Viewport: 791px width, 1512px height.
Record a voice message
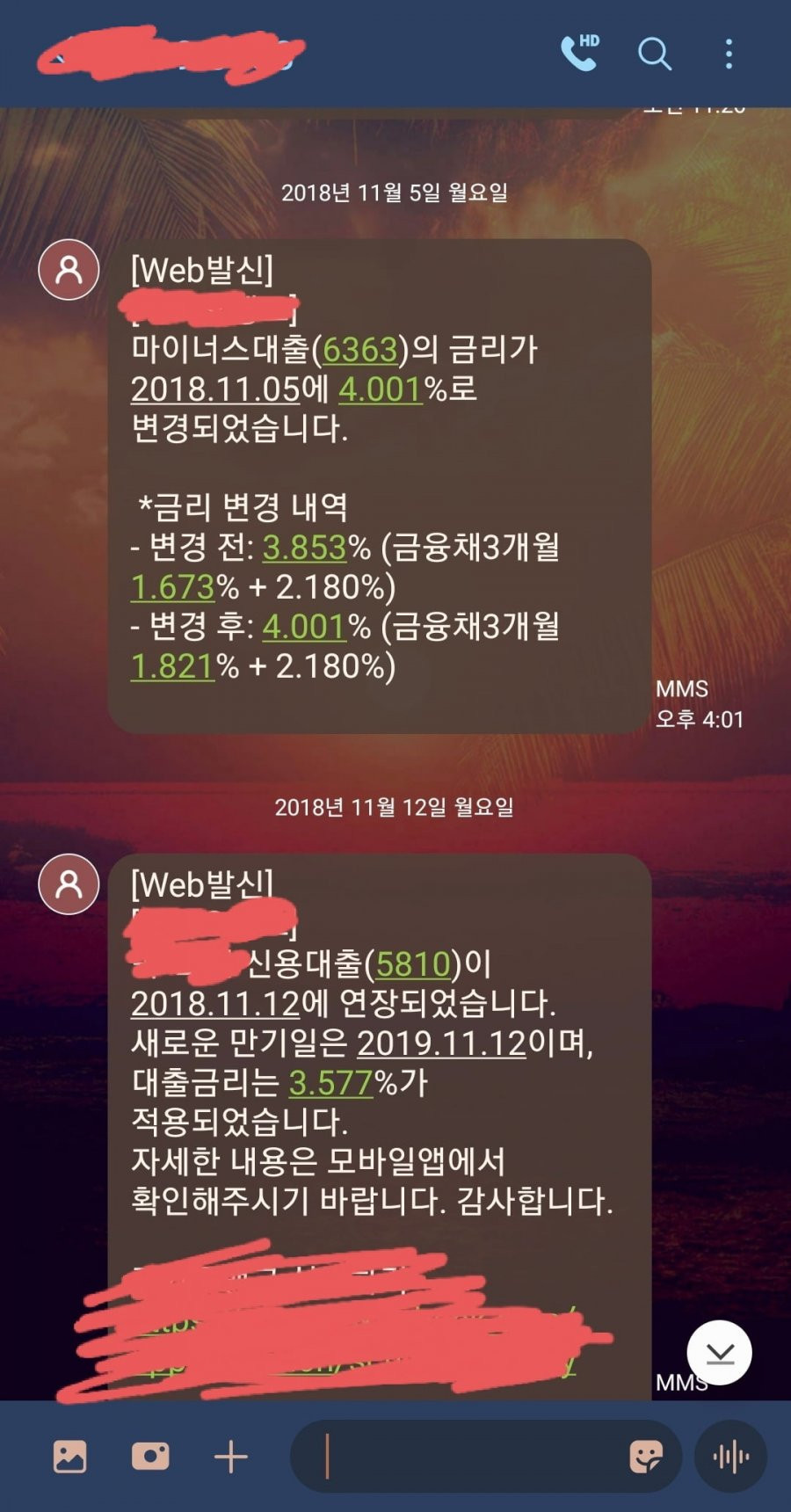730,1457
